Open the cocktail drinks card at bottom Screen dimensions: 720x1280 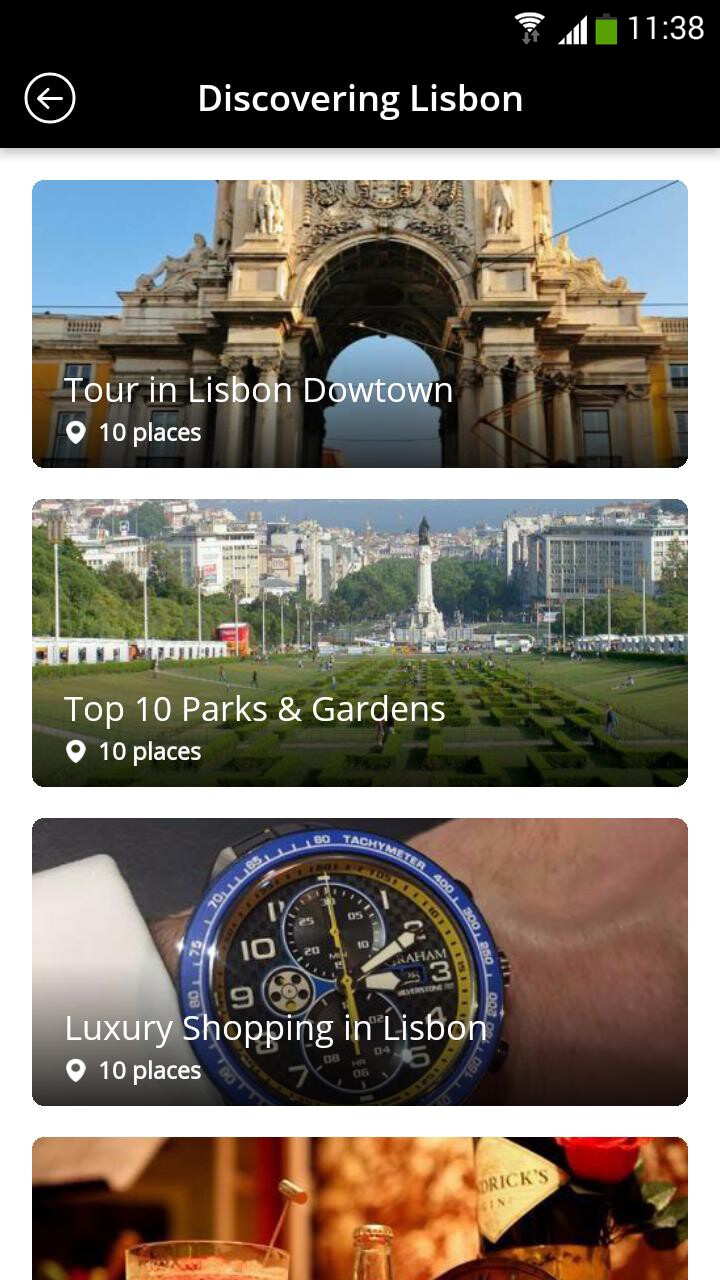click(360, 1208)
